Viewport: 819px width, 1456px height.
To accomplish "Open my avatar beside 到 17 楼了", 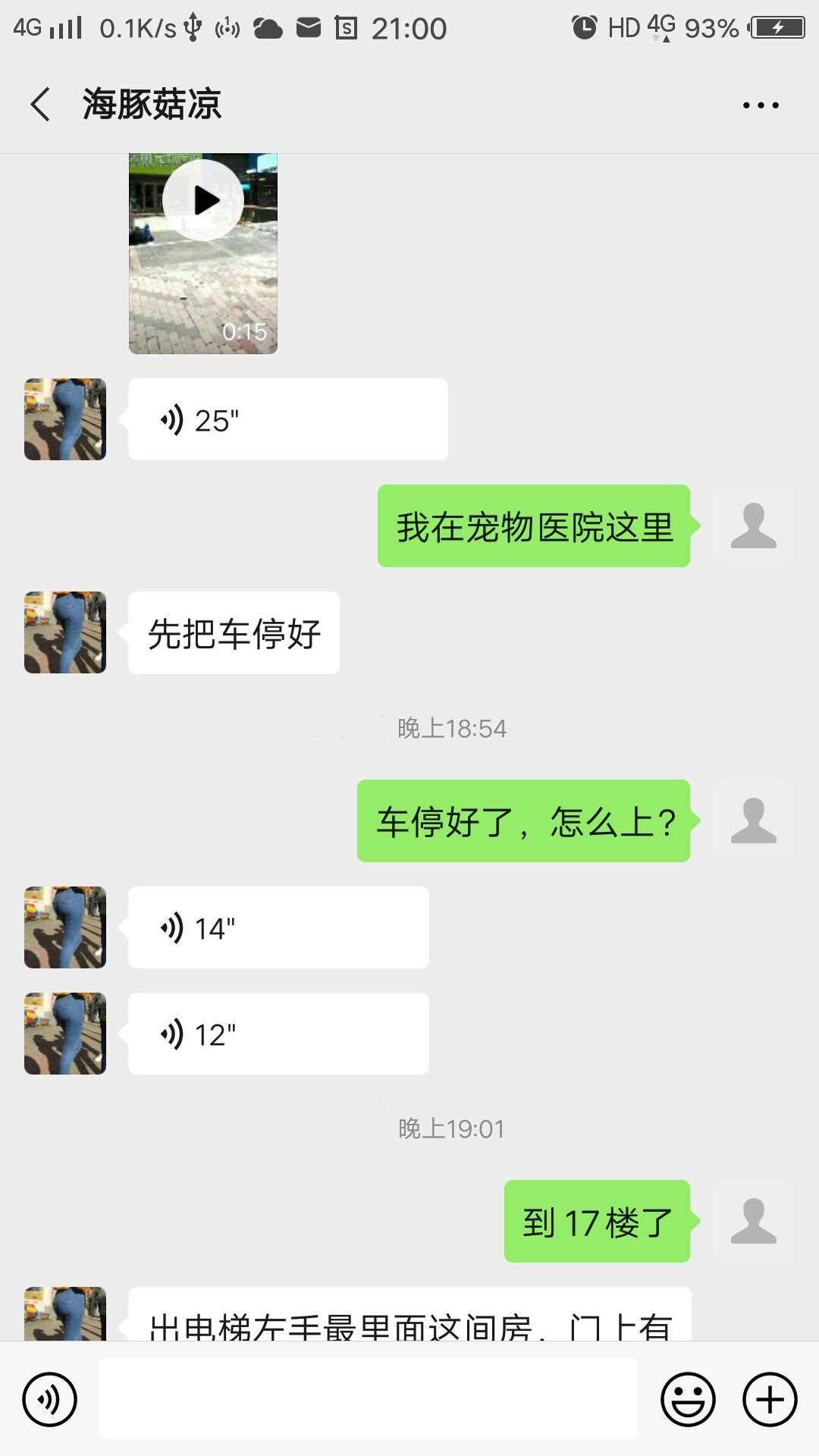I will click(753, 1221).
